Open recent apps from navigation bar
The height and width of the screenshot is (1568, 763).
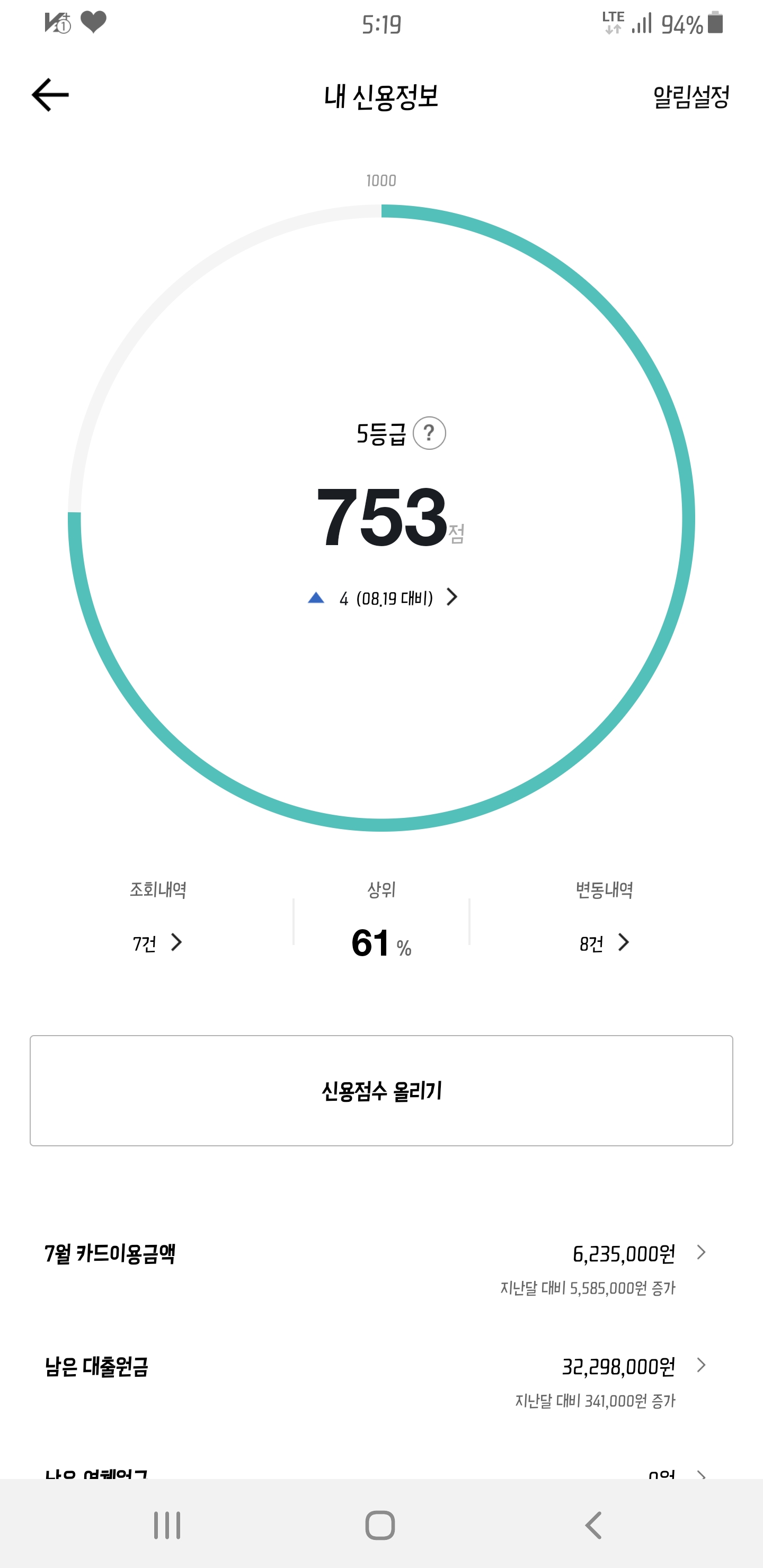click(167, 1526)
